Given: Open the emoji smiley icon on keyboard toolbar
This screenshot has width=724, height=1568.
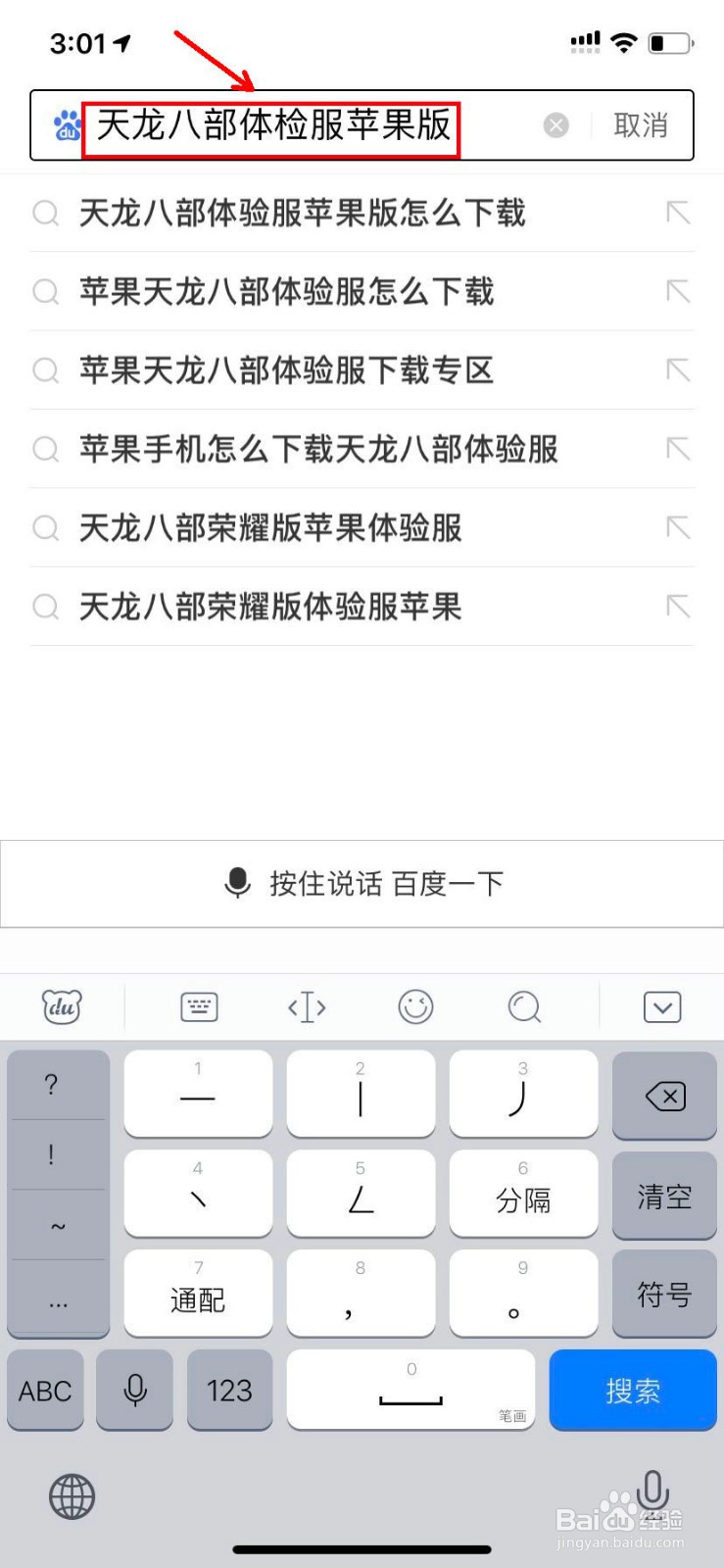Looking at the screenshot, I should tap(415, 1006).
